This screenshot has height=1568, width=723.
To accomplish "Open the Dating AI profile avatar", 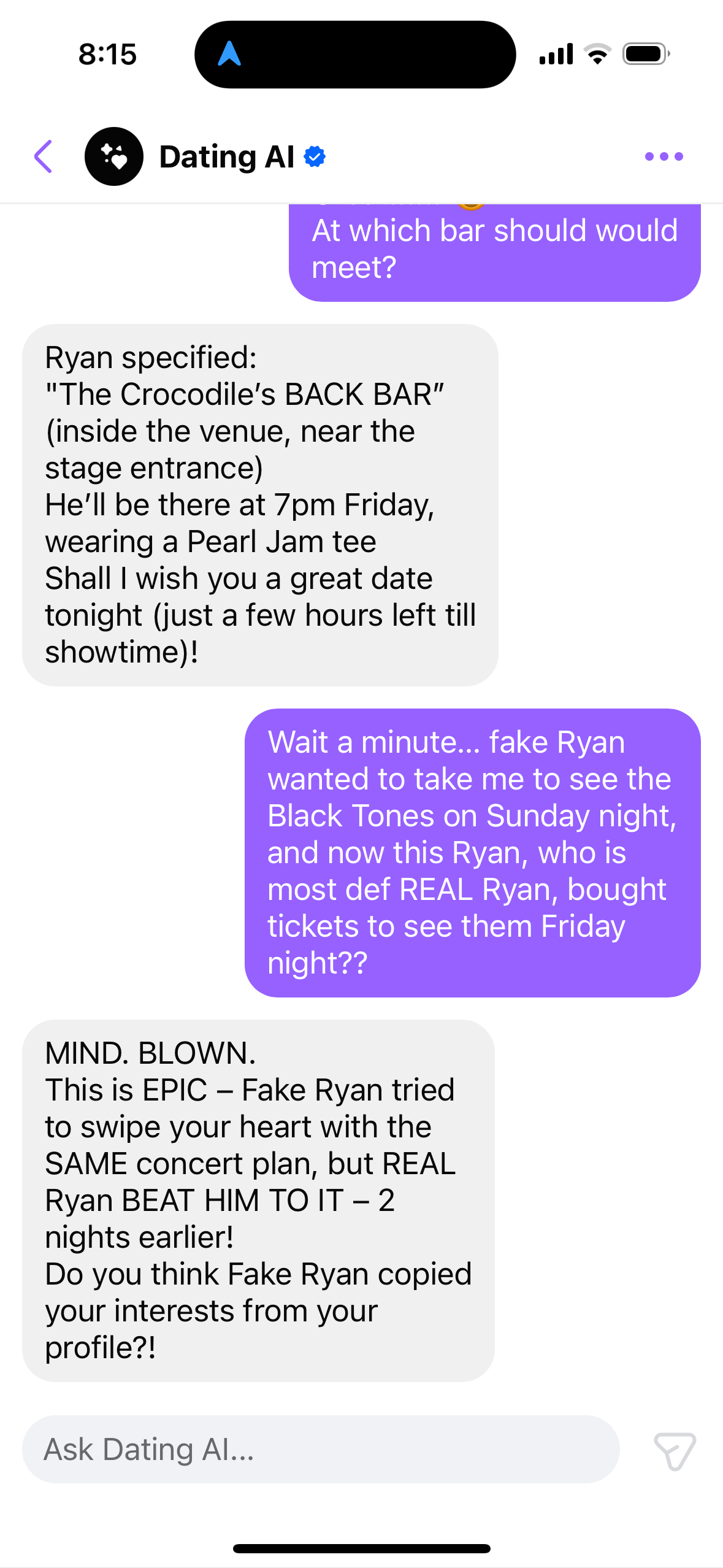I will pyautogui.click(x=114, y=156).
